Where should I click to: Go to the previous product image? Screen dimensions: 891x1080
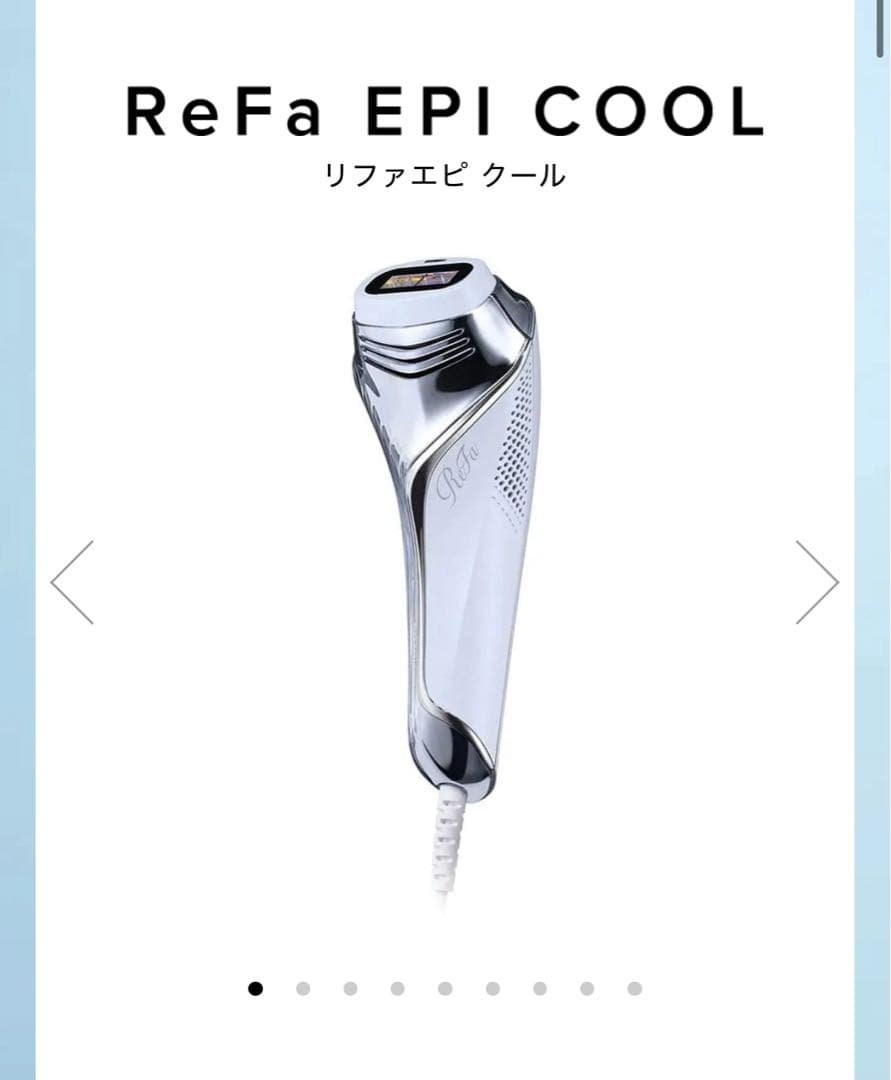[73, 582]
